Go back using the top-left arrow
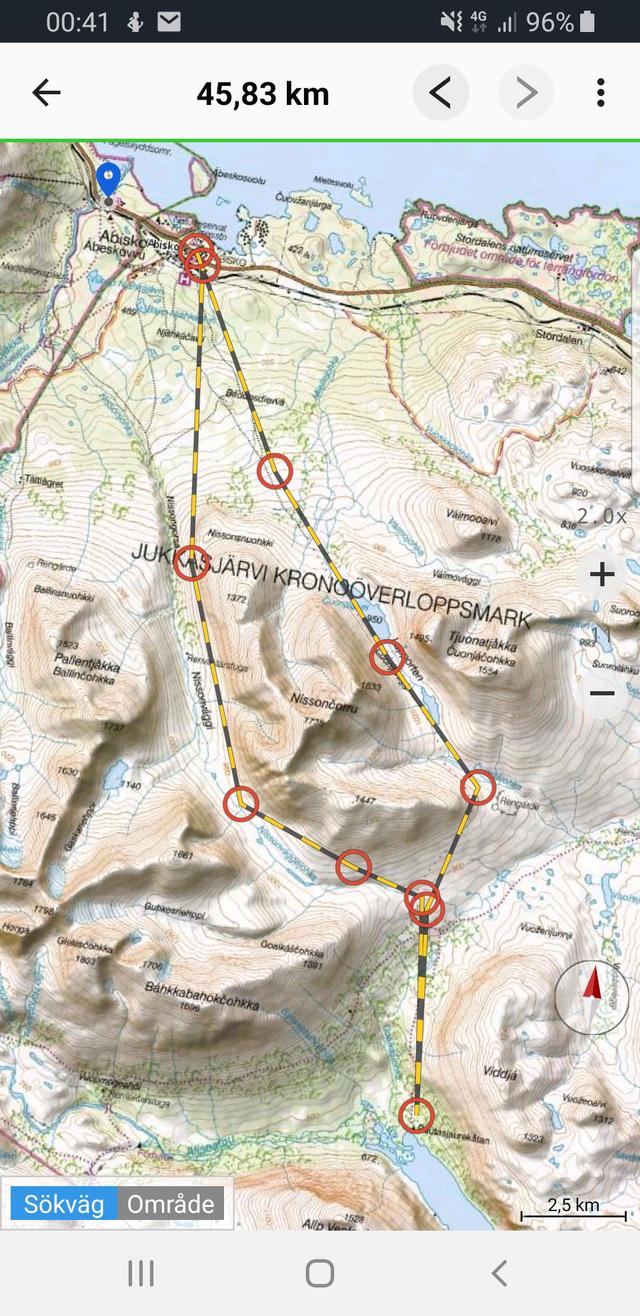This screenshot has width=640, height=1316. click(x=46, y=93)
